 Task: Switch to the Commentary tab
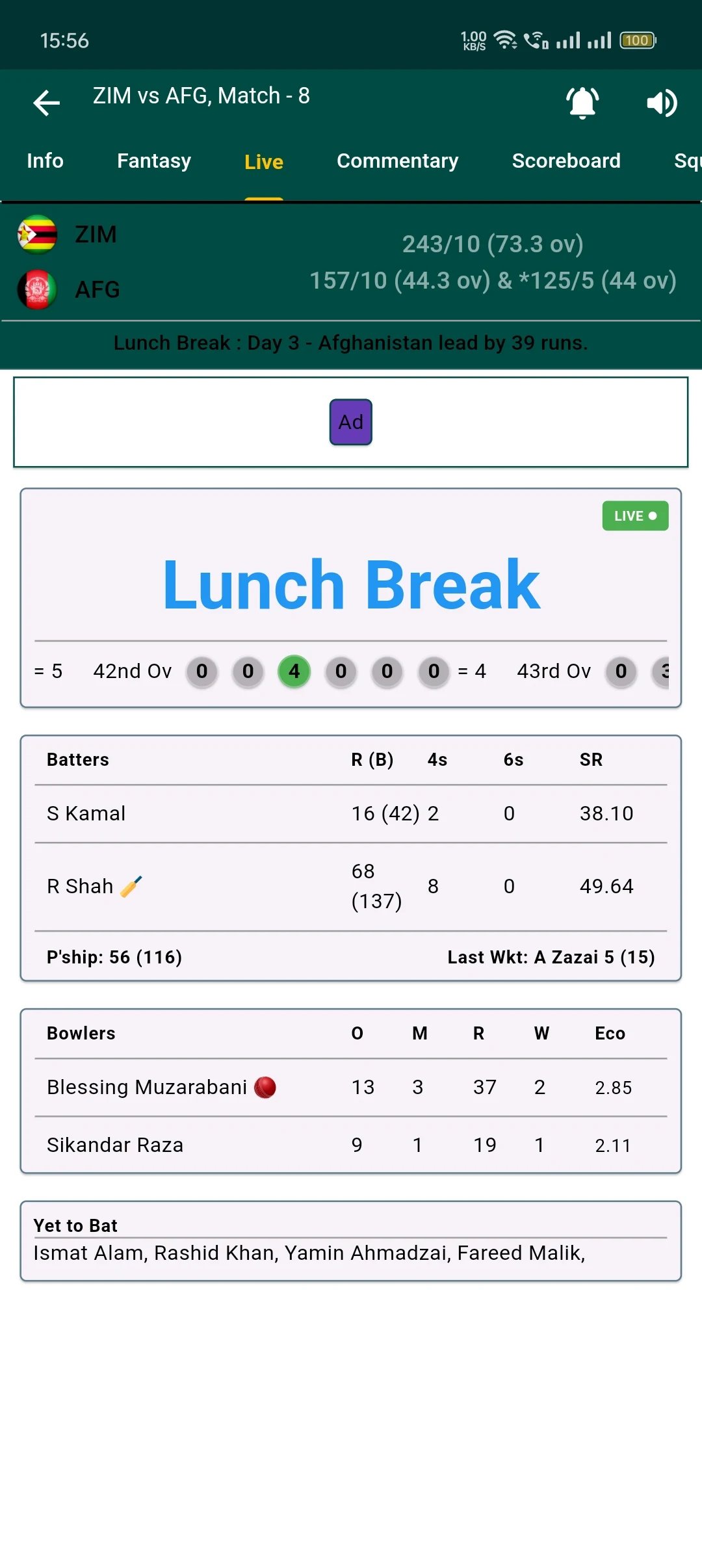click(x=398, y=161)
